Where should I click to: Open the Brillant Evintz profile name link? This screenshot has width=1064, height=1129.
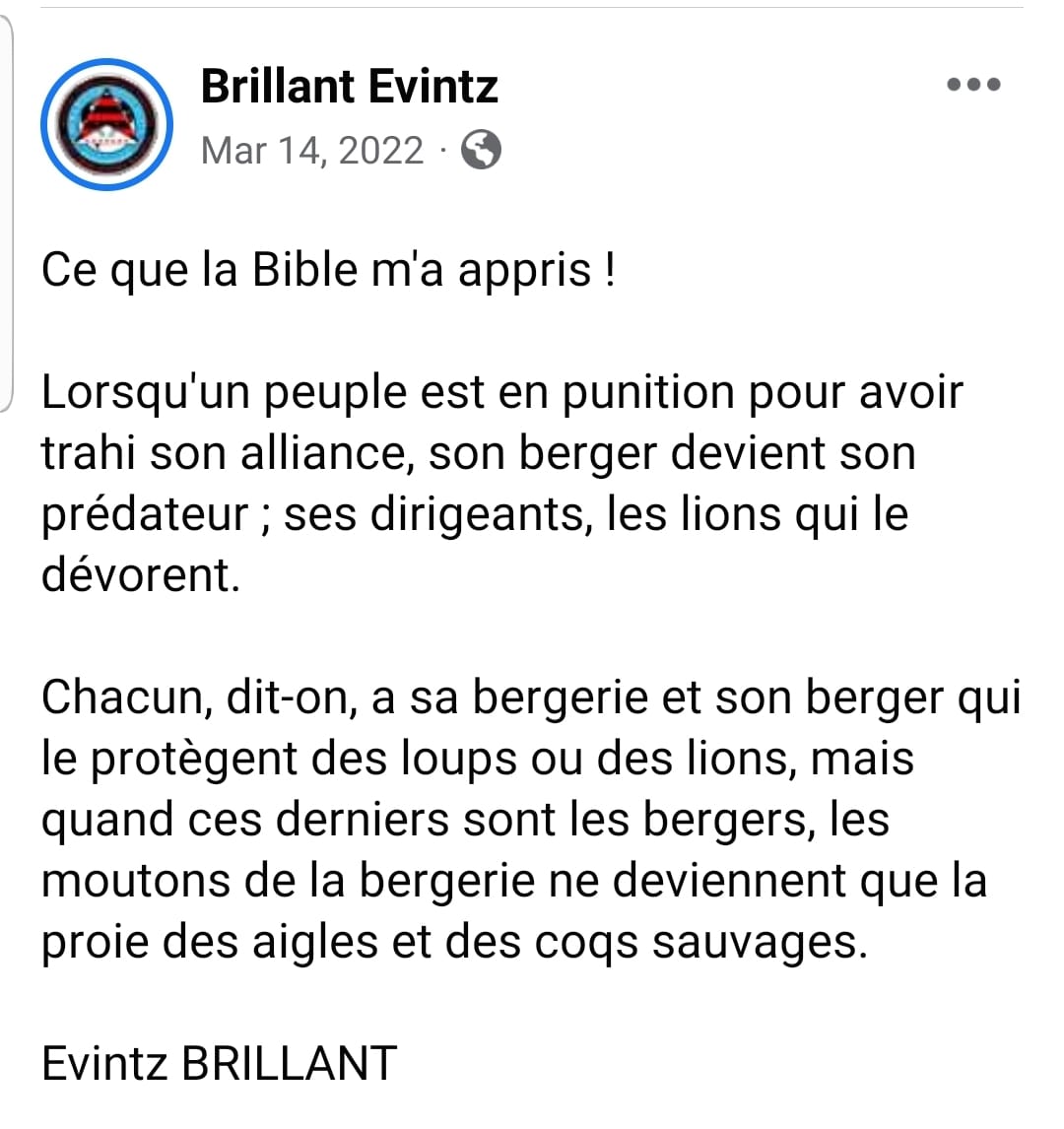pos(349,86)
